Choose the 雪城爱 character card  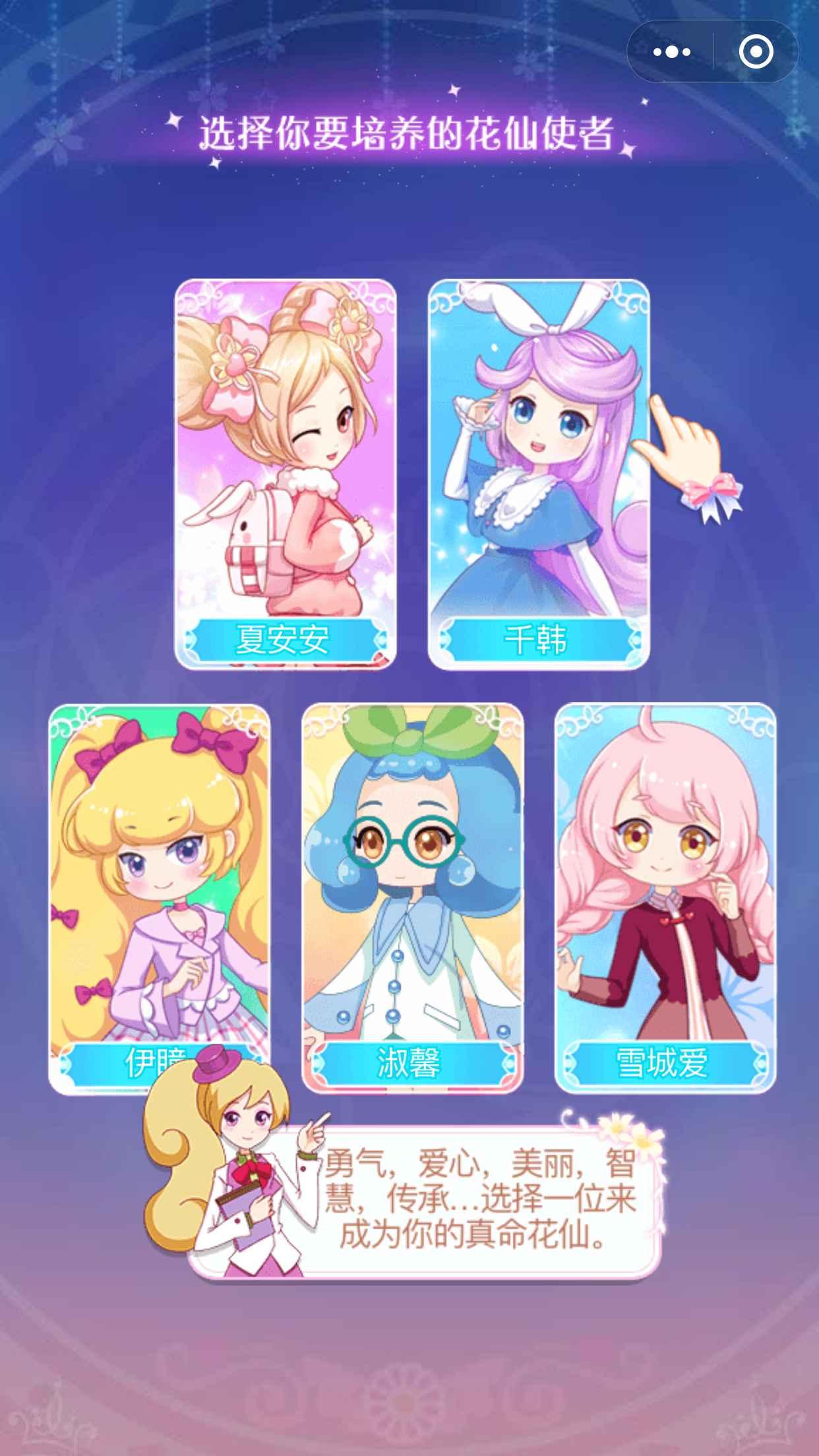[665, 898]
